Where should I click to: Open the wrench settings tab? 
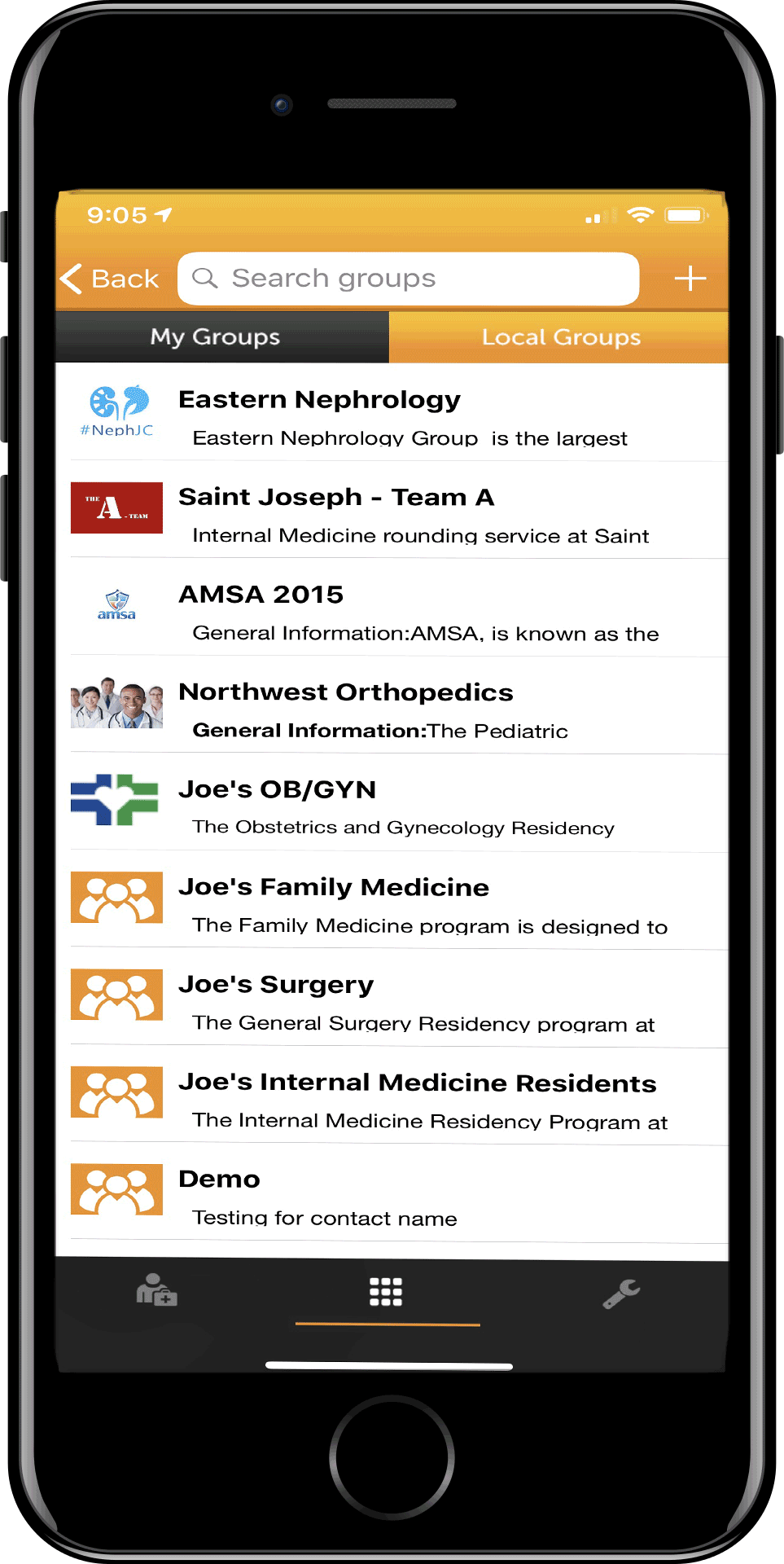click(621, 1293)
